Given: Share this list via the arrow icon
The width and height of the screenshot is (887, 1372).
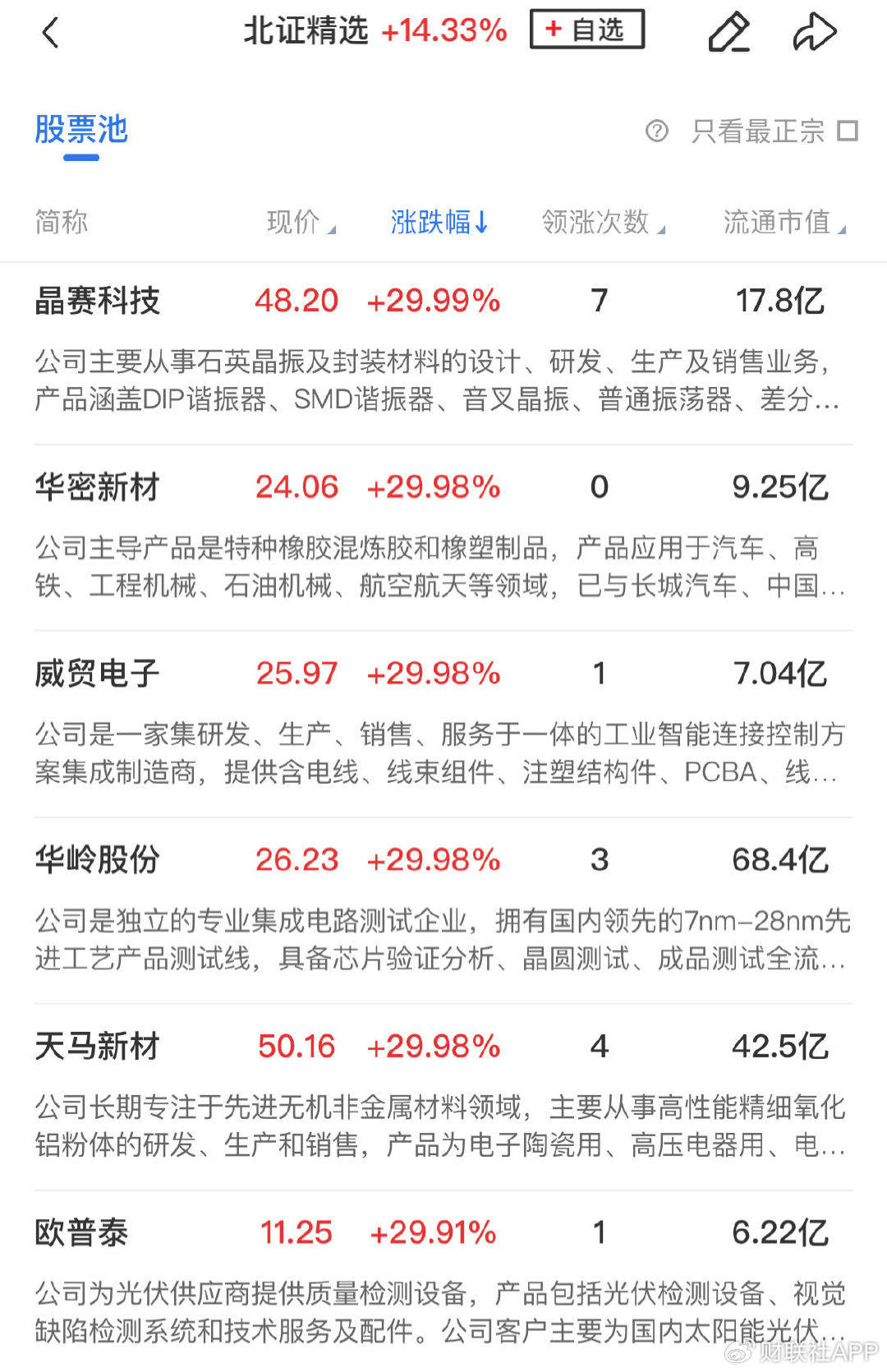Looking at the screenshot, I should point(814,31).
